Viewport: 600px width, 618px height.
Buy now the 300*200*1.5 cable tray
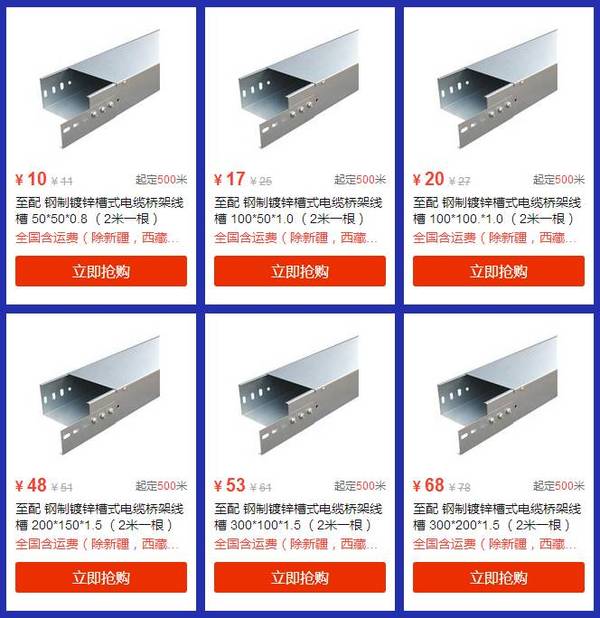tap(498, 577)
